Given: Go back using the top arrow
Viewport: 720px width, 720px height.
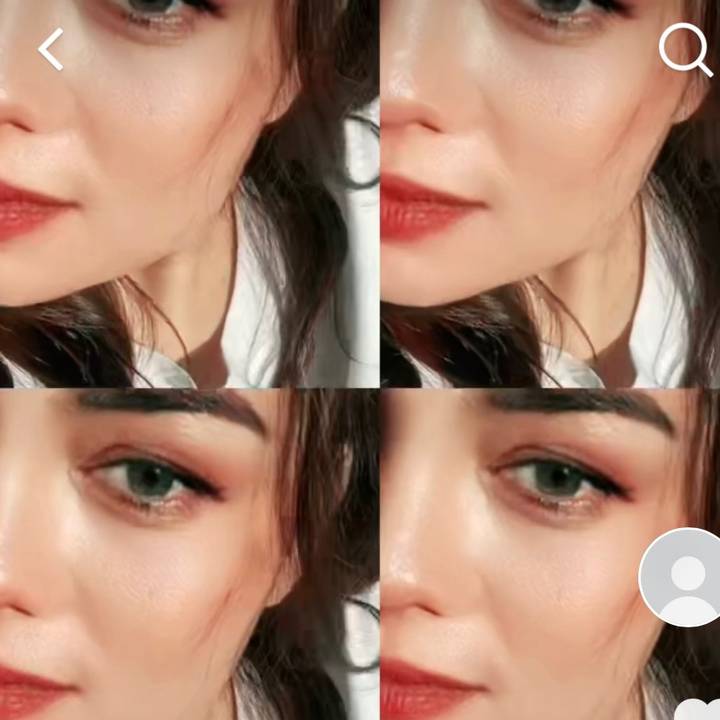Looking at the screenshot, I should [x=51, y=49].
